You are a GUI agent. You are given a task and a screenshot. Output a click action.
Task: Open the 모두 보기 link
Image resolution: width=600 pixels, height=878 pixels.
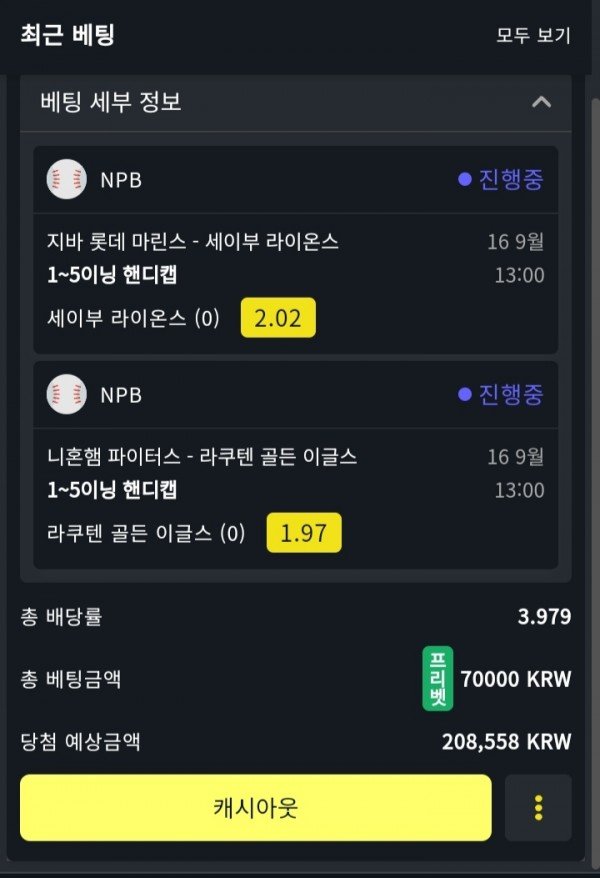point(533,35)
